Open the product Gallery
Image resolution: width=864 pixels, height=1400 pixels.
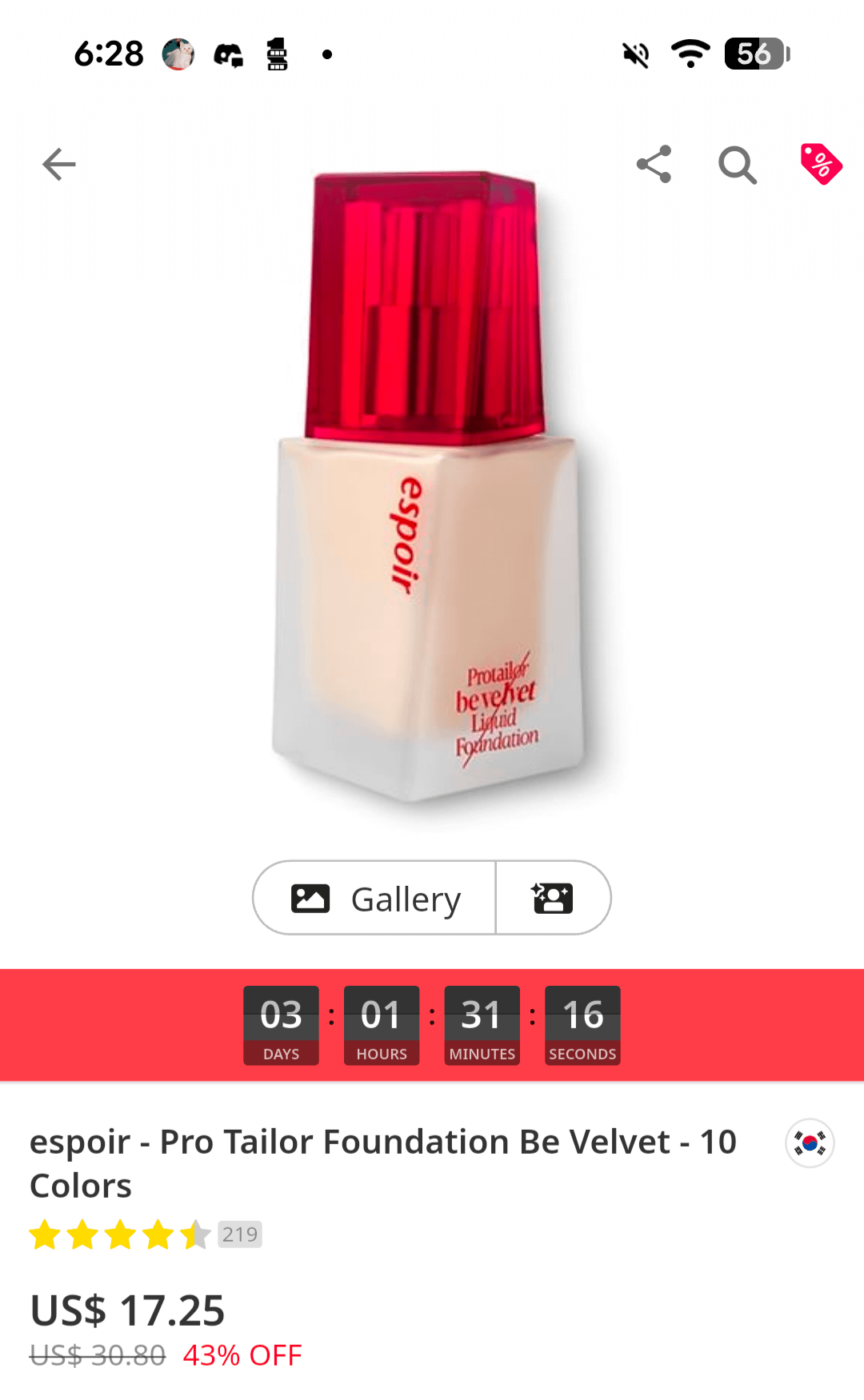tap(376, 898)
